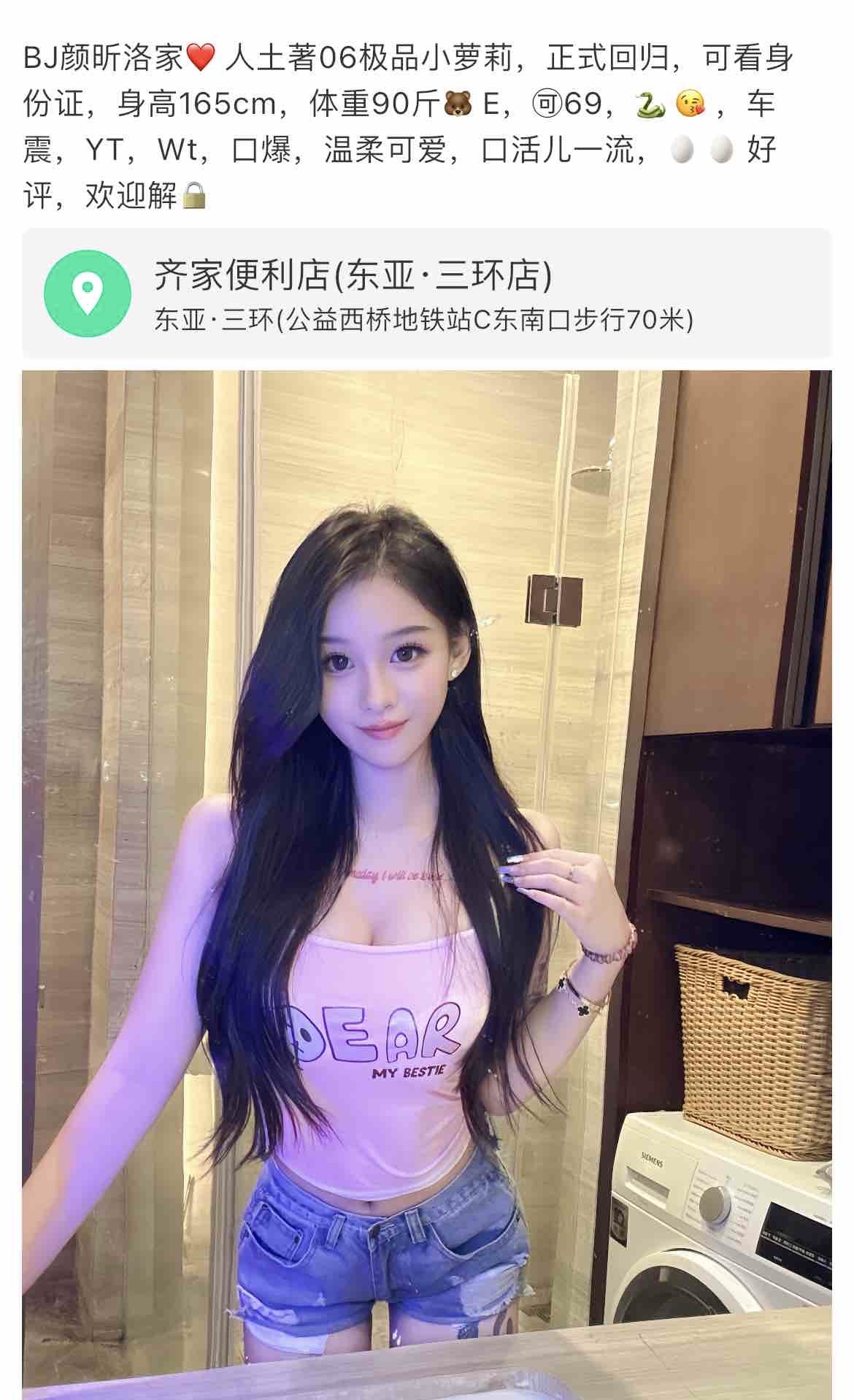Open the 齐家便利店 location card
Screen dimensions: 854x1400
[x=426, y=293]
